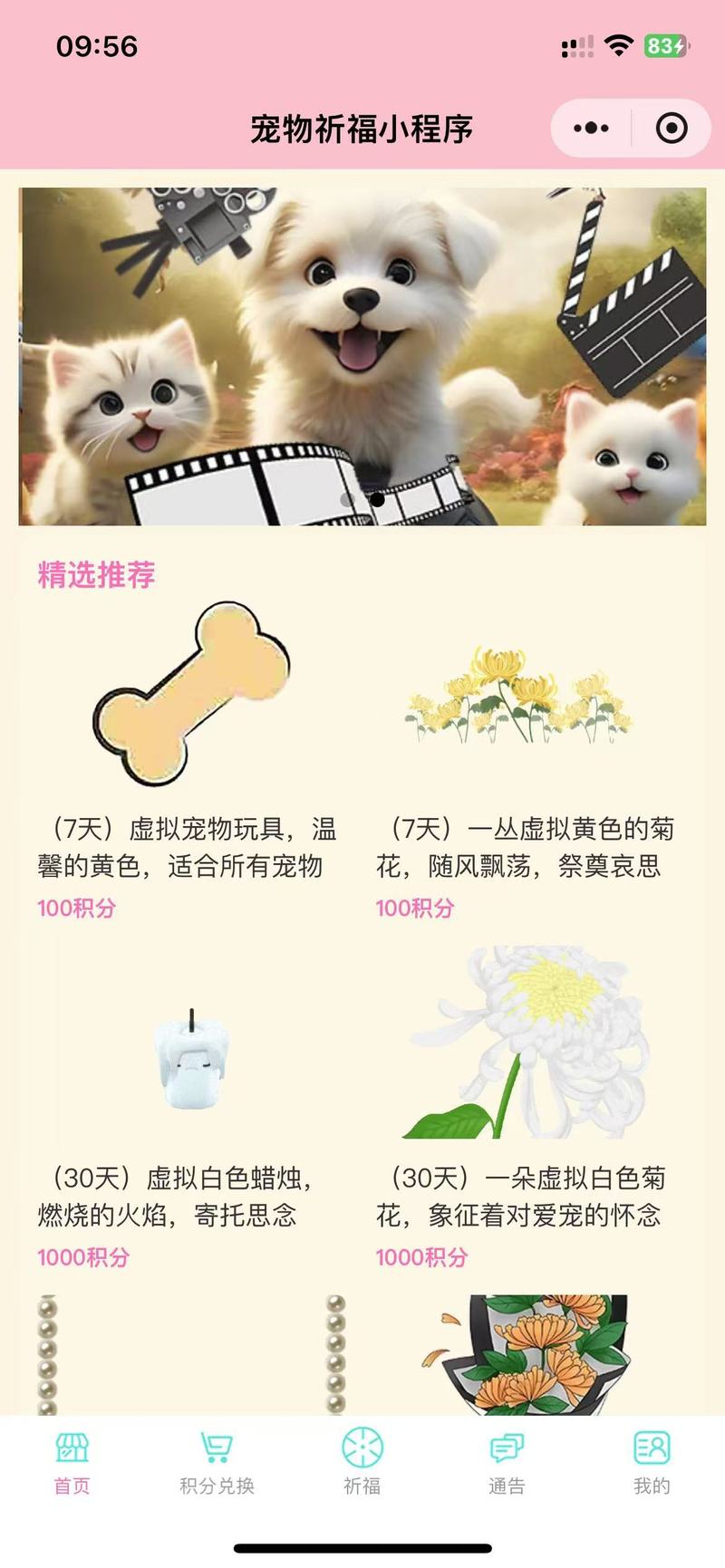This screenshot has height=1568, width=725.
Task: Open the yellow pet bone toy item
Action: coord(191,693)
